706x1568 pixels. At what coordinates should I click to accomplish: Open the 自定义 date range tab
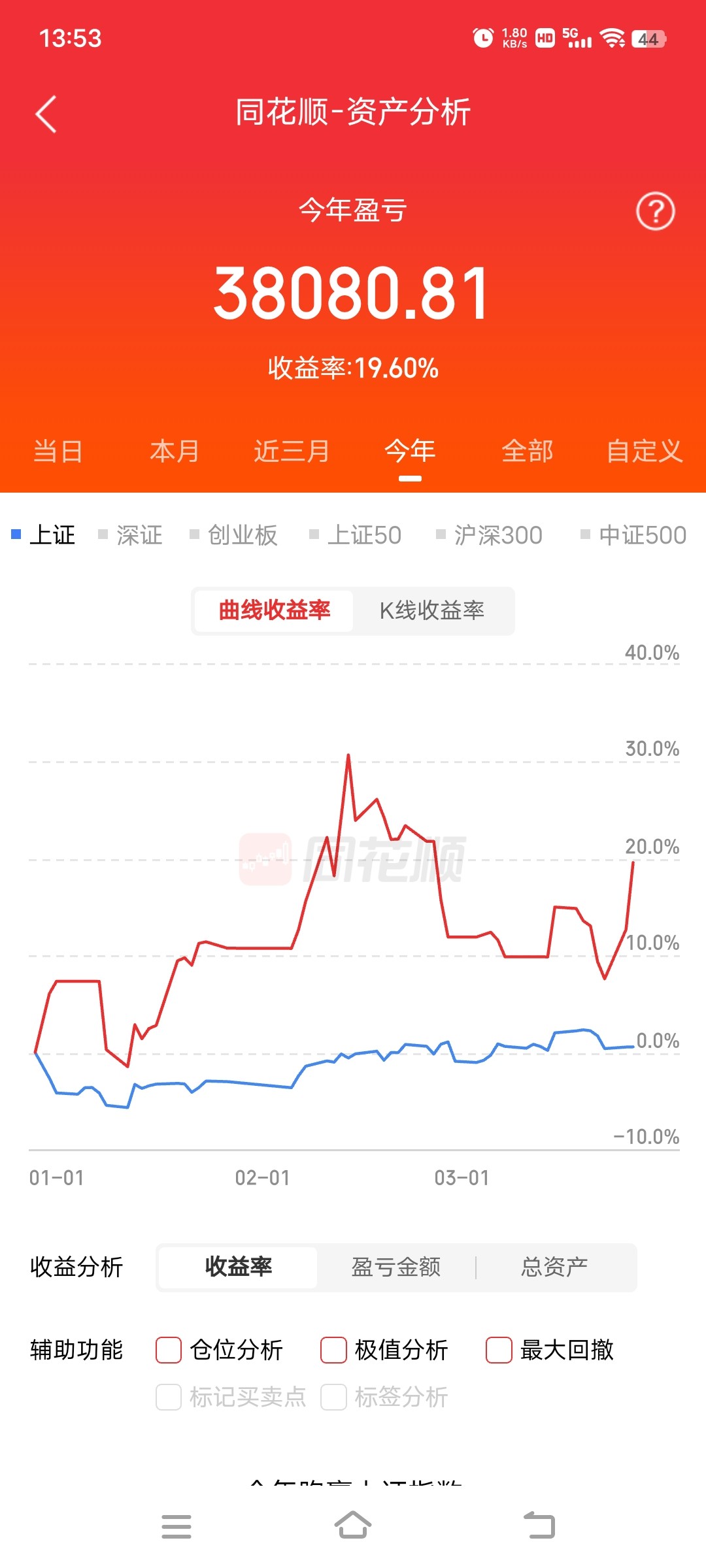pyautogui.click(x=645, y=451)
